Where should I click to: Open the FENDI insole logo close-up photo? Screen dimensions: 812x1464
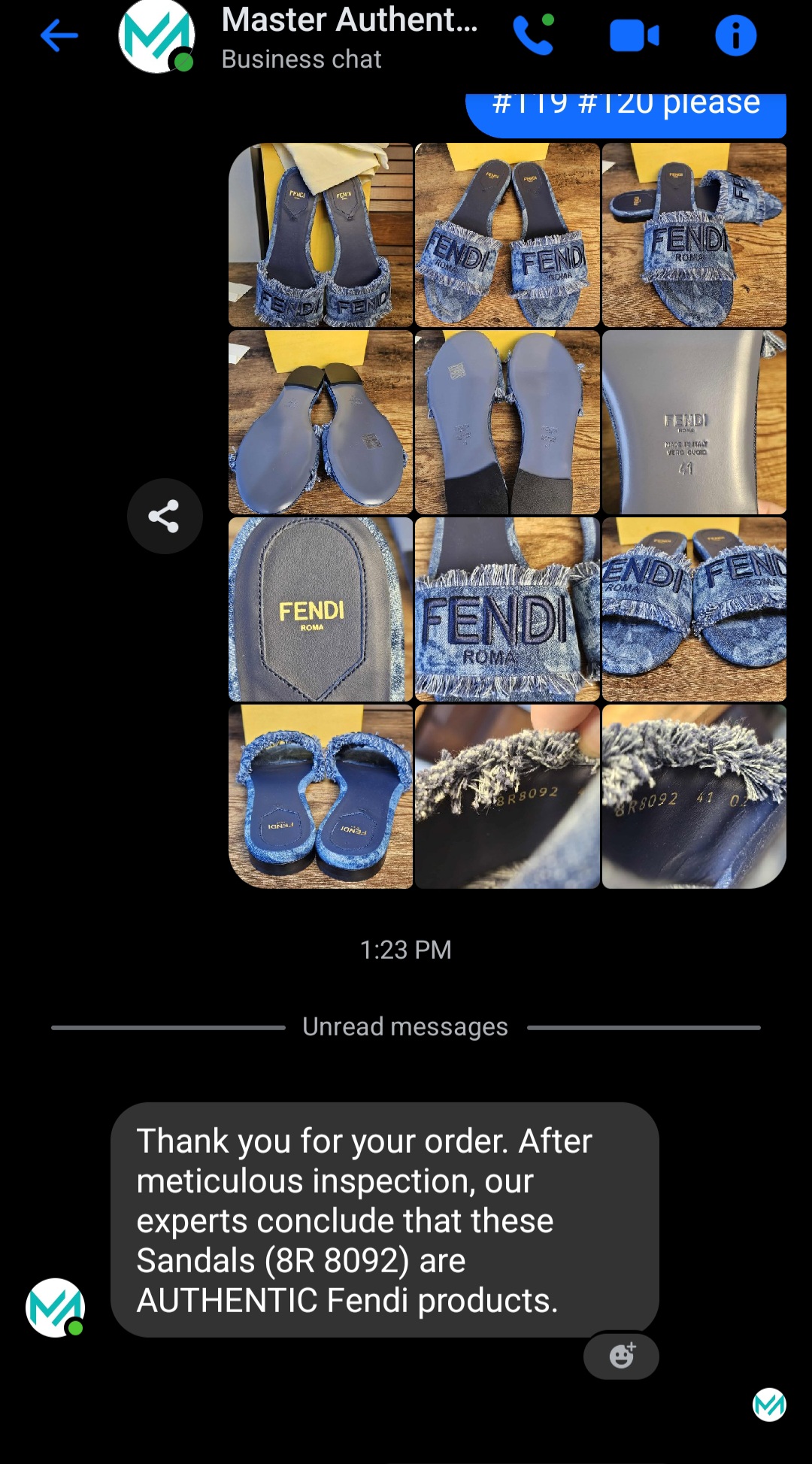pyautogui.click(x=320, y=609)
